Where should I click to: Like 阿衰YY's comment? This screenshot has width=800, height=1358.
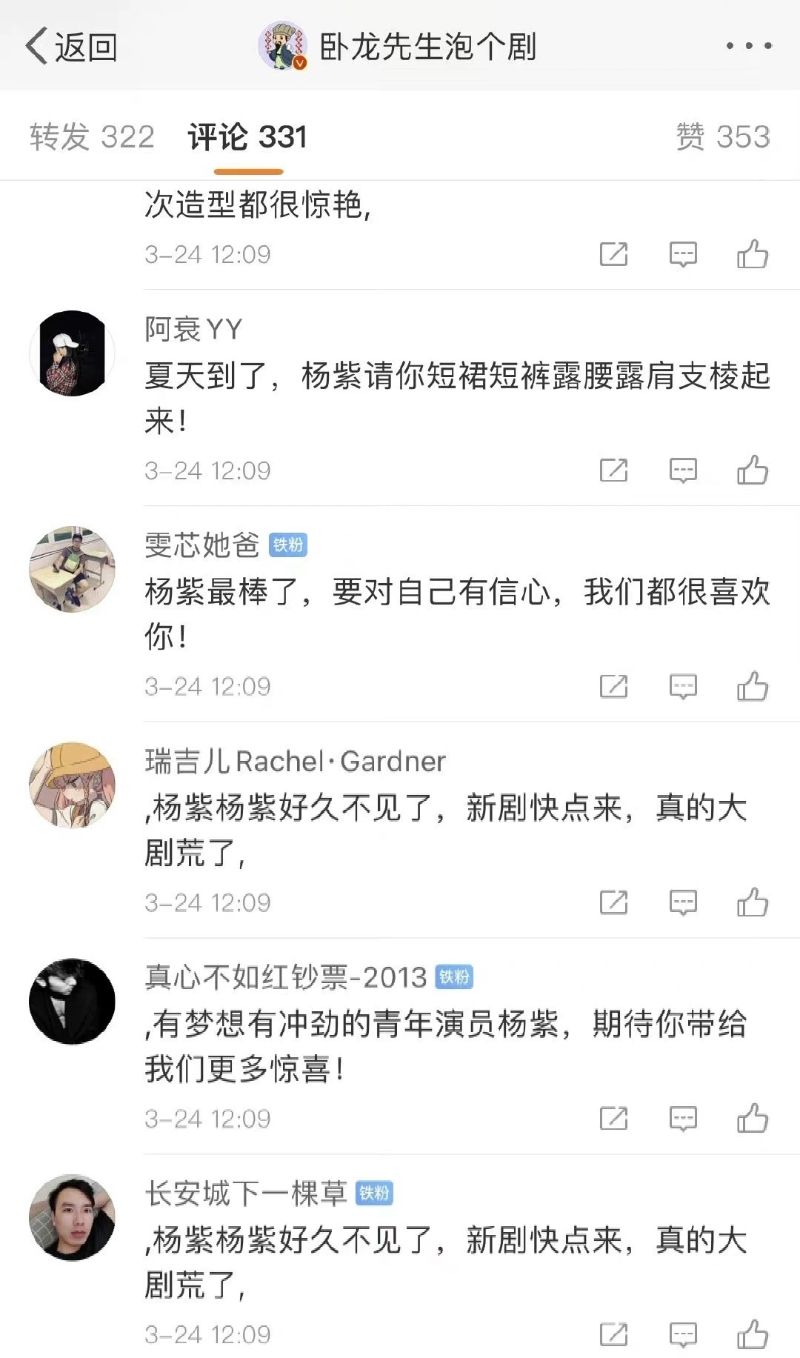click(x=752, y=470)
